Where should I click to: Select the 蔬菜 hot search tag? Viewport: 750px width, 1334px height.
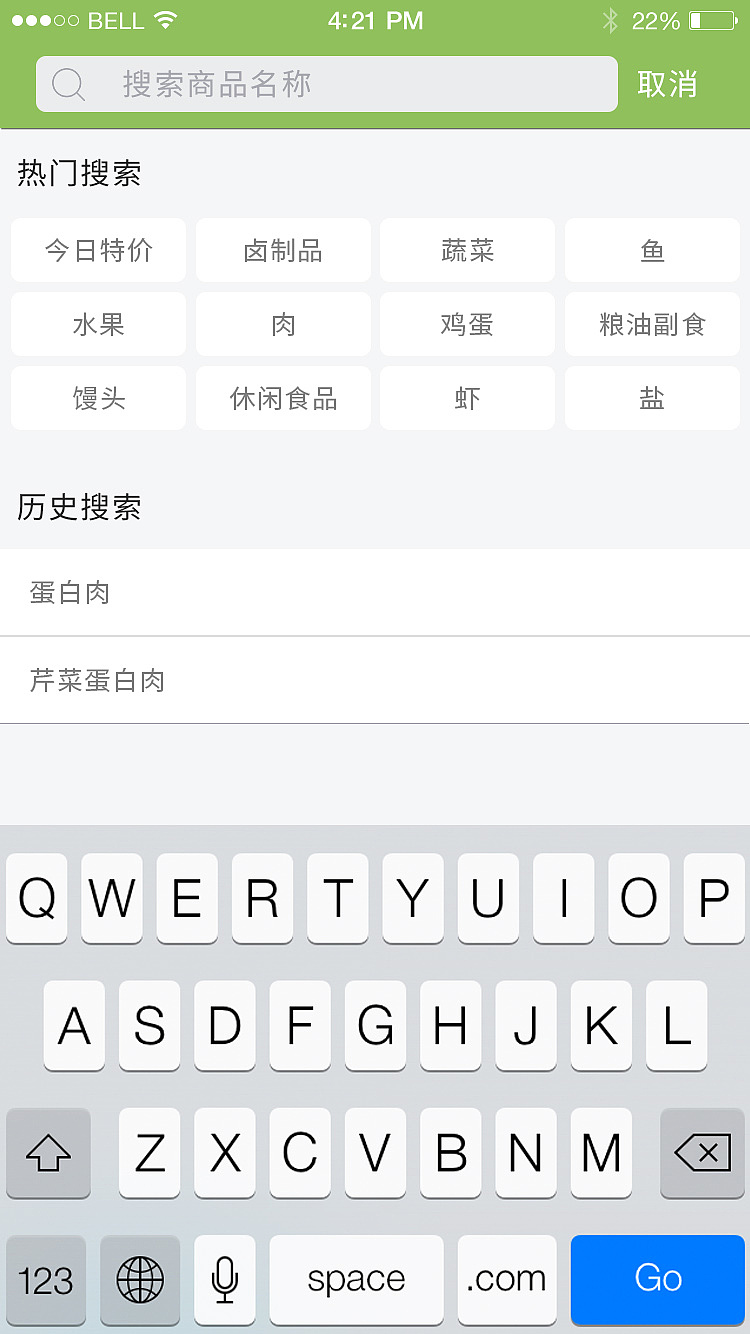click(467, 251)
